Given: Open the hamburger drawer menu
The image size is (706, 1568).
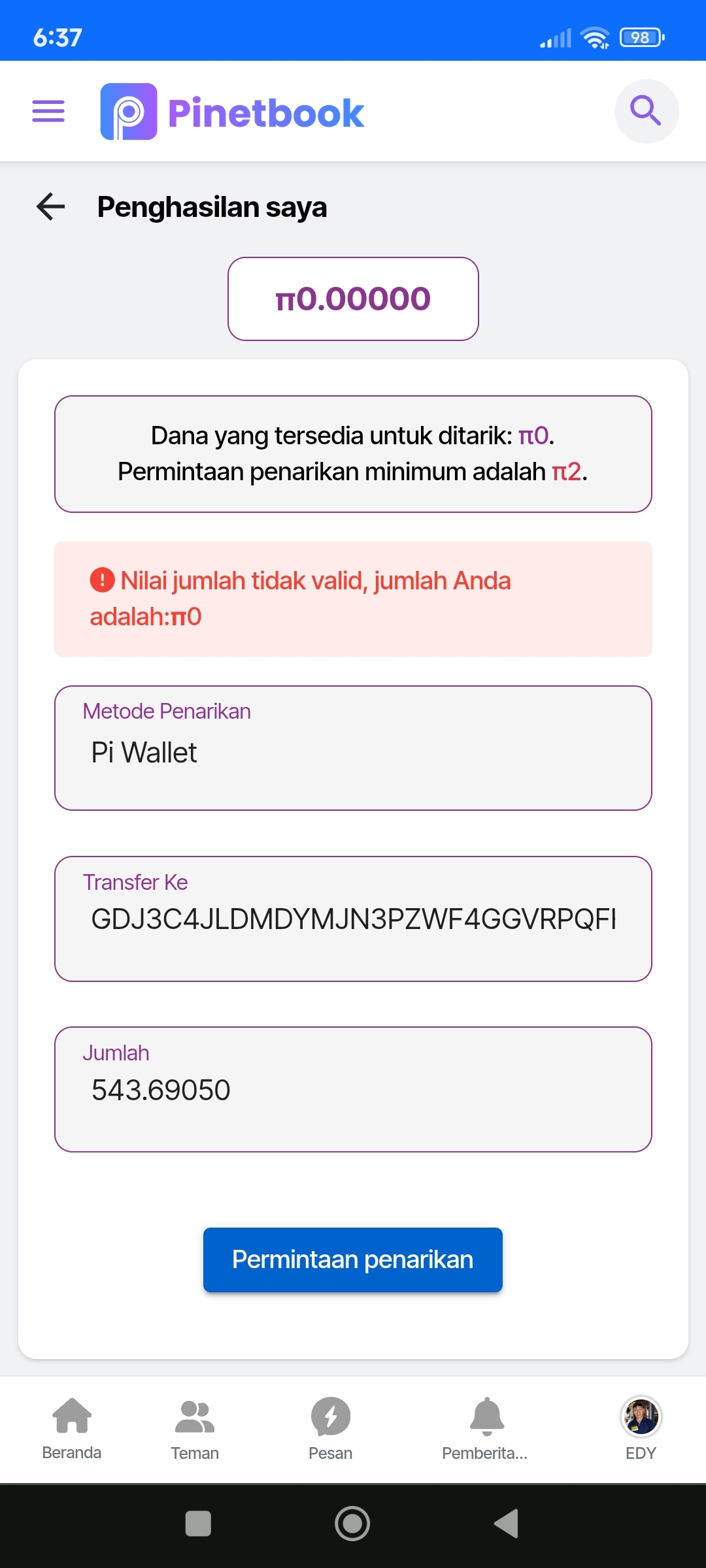Looking at the screenshot, I should [48, 111].
